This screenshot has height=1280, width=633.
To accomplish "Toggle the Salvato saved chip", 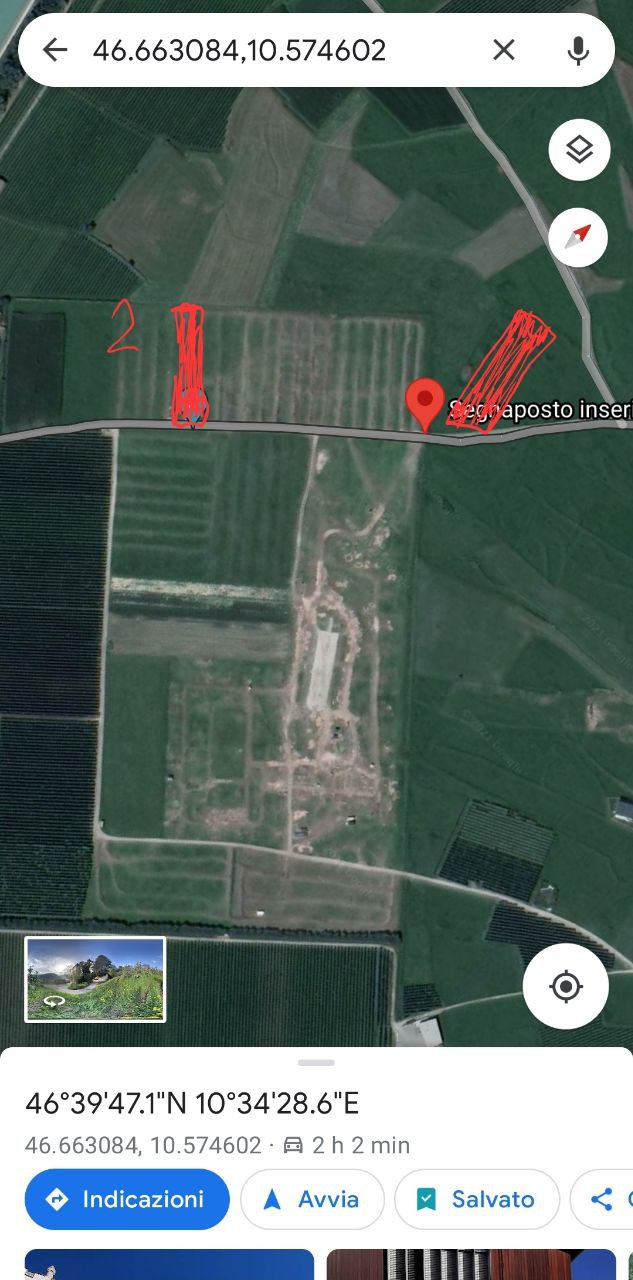I will [477, 1199].
